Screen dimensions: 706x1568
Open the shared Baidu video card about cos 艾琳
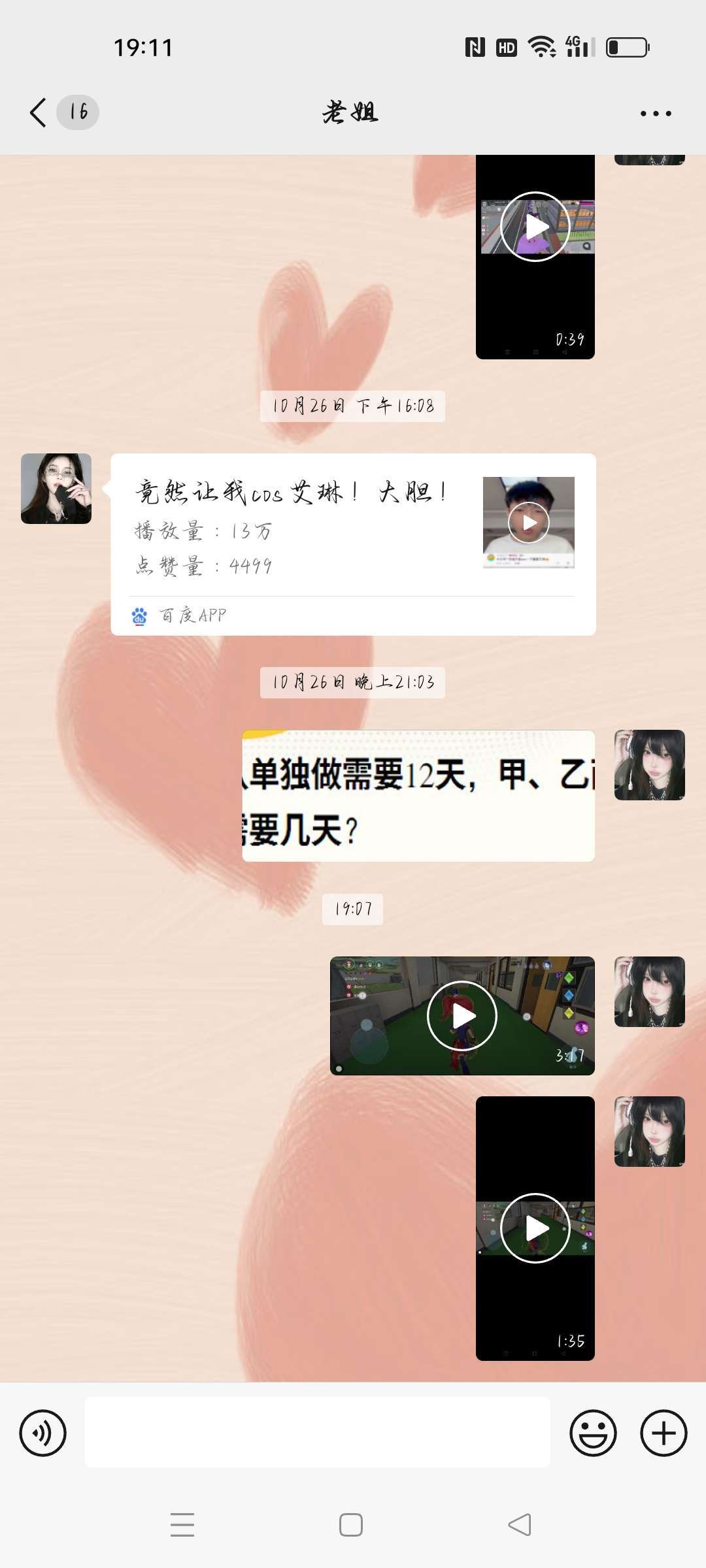pyautogui.click(x=353, y=544)
